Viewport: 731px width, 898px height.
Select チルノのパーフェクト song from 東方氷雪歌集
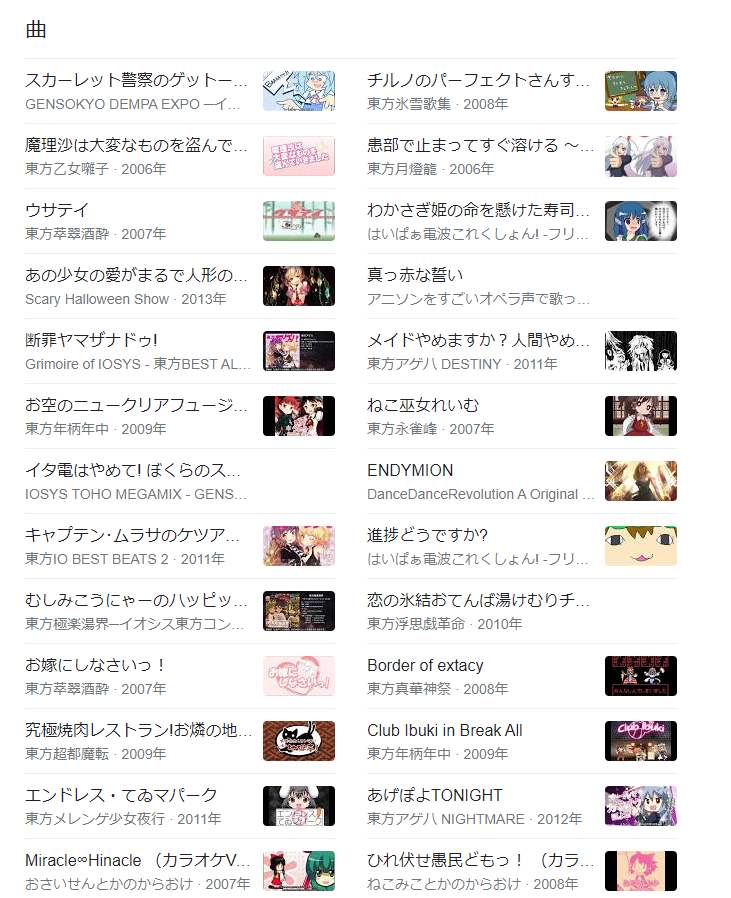point(478,80)
